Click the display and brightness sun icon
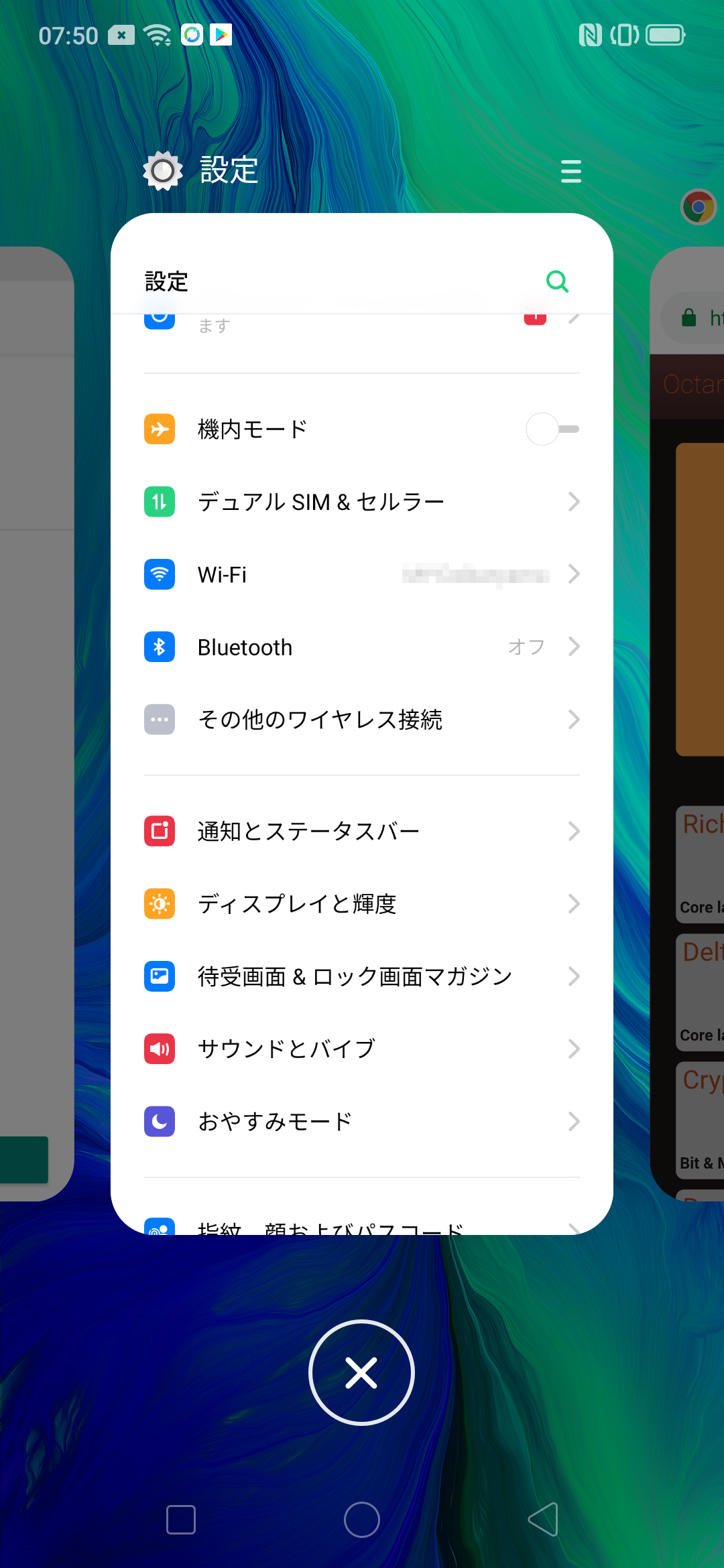The image size is (724, 1568). 159,904
